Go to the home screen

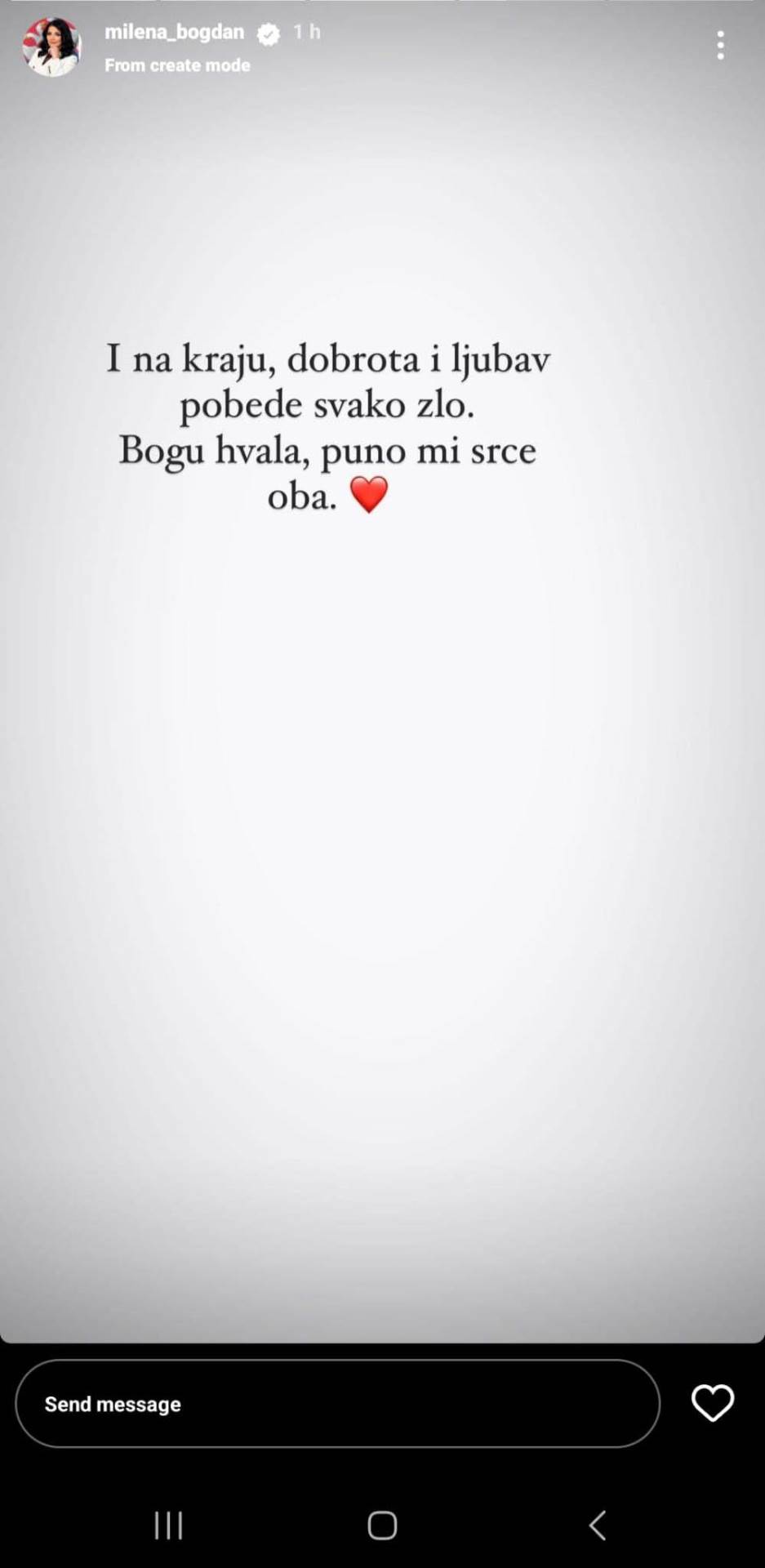point(382,1525)
